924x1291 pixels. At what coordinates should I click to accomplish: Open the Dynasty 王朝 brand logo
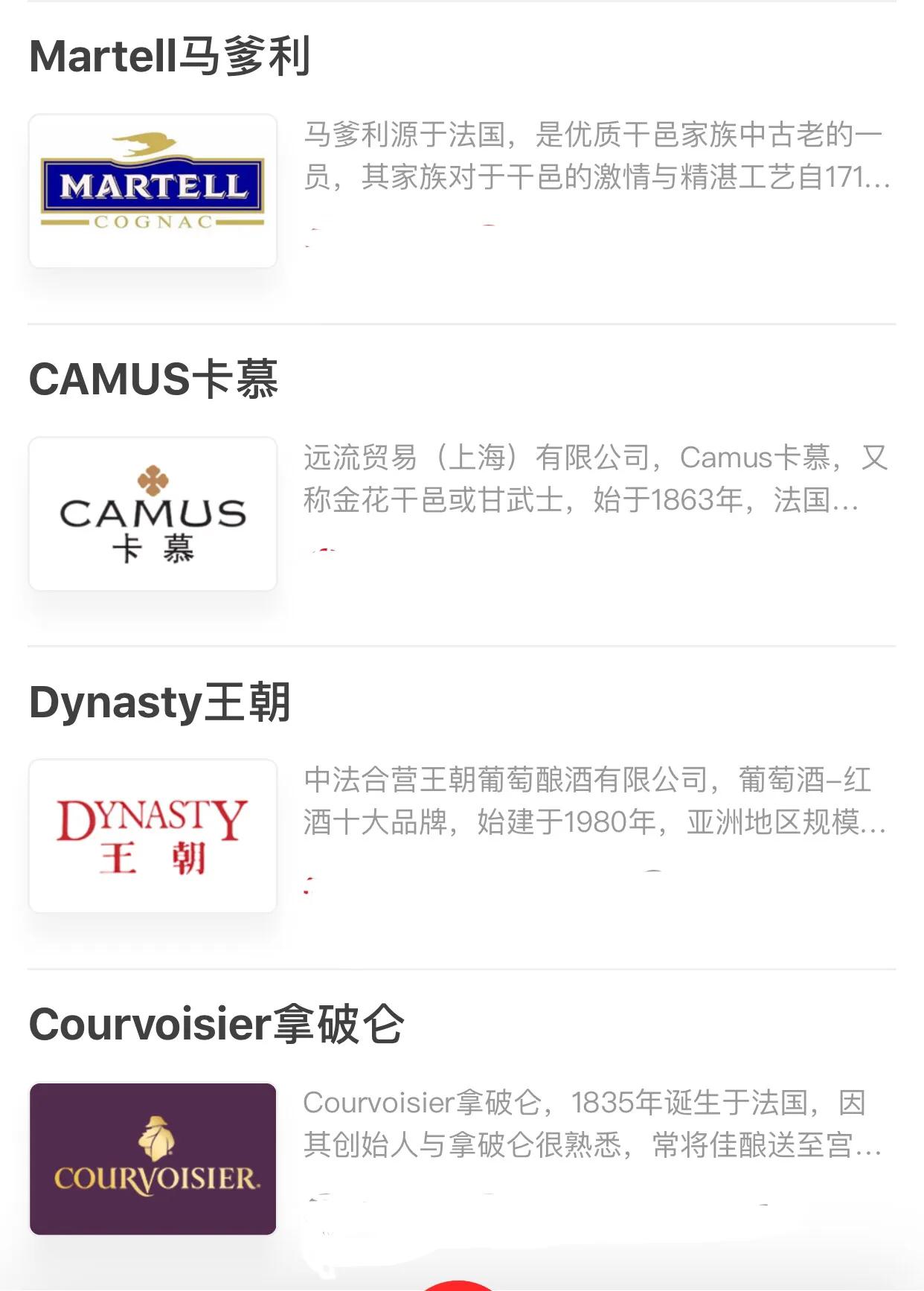[153, 837]
